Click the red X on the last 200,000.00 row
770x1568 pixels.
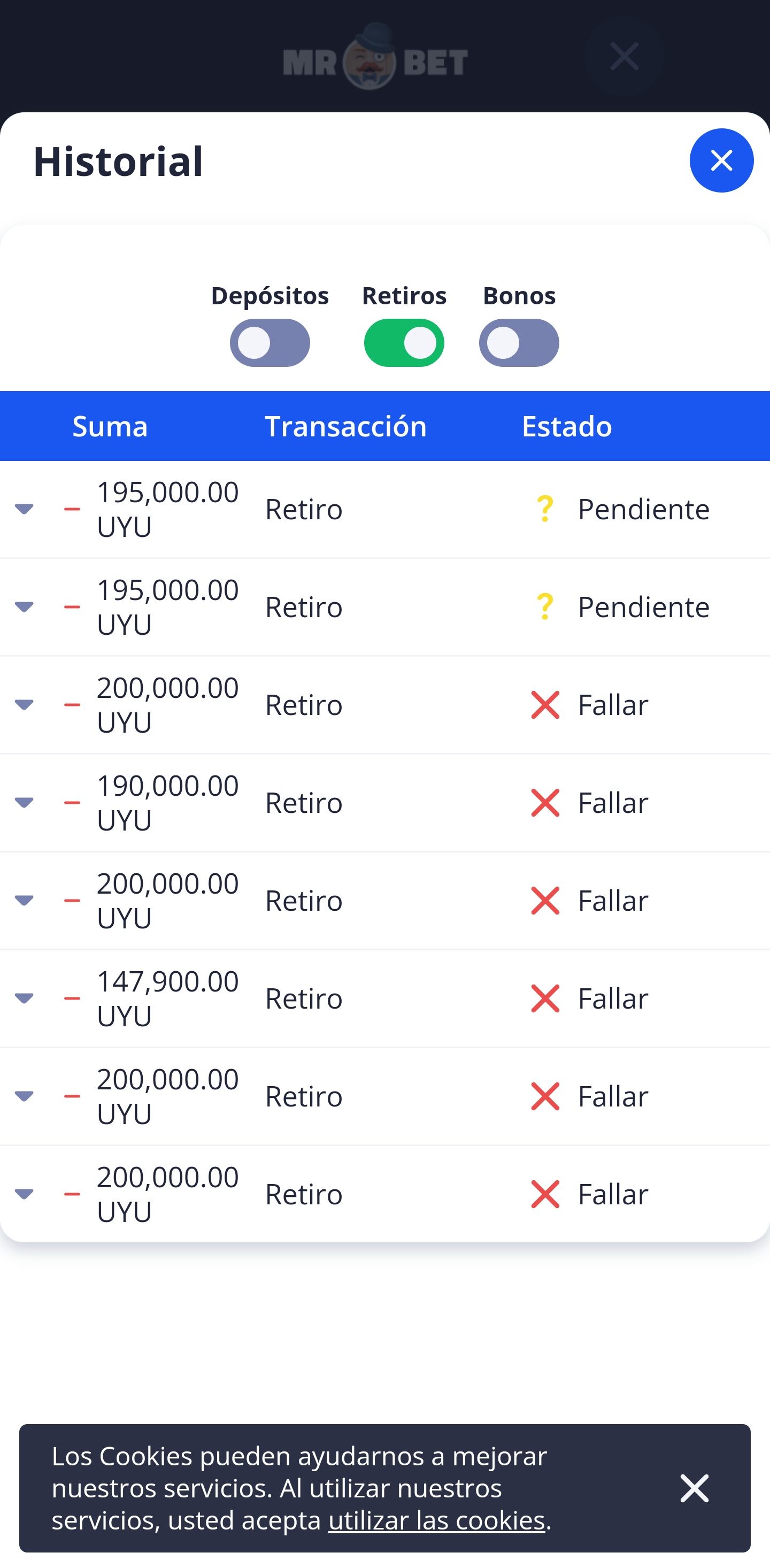546,1193
